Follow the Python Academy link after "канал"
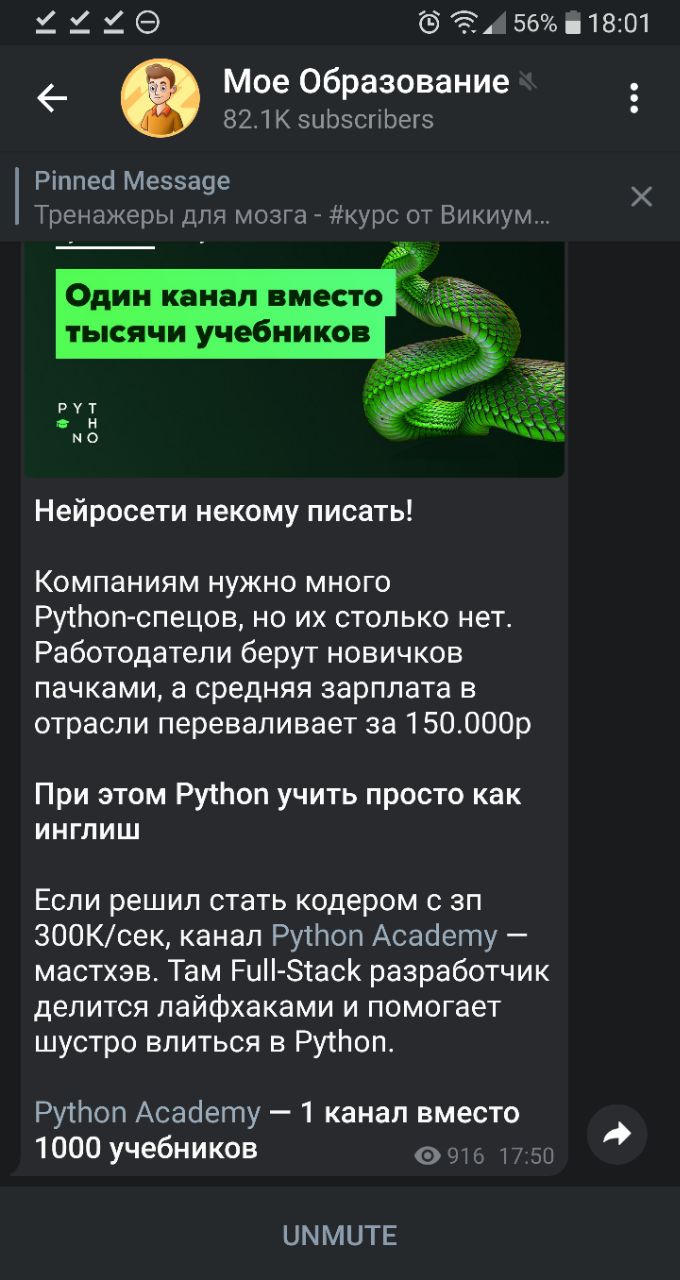Image resolution: width=680 pixels, height=1280 pixels. [x=384, y=936]
